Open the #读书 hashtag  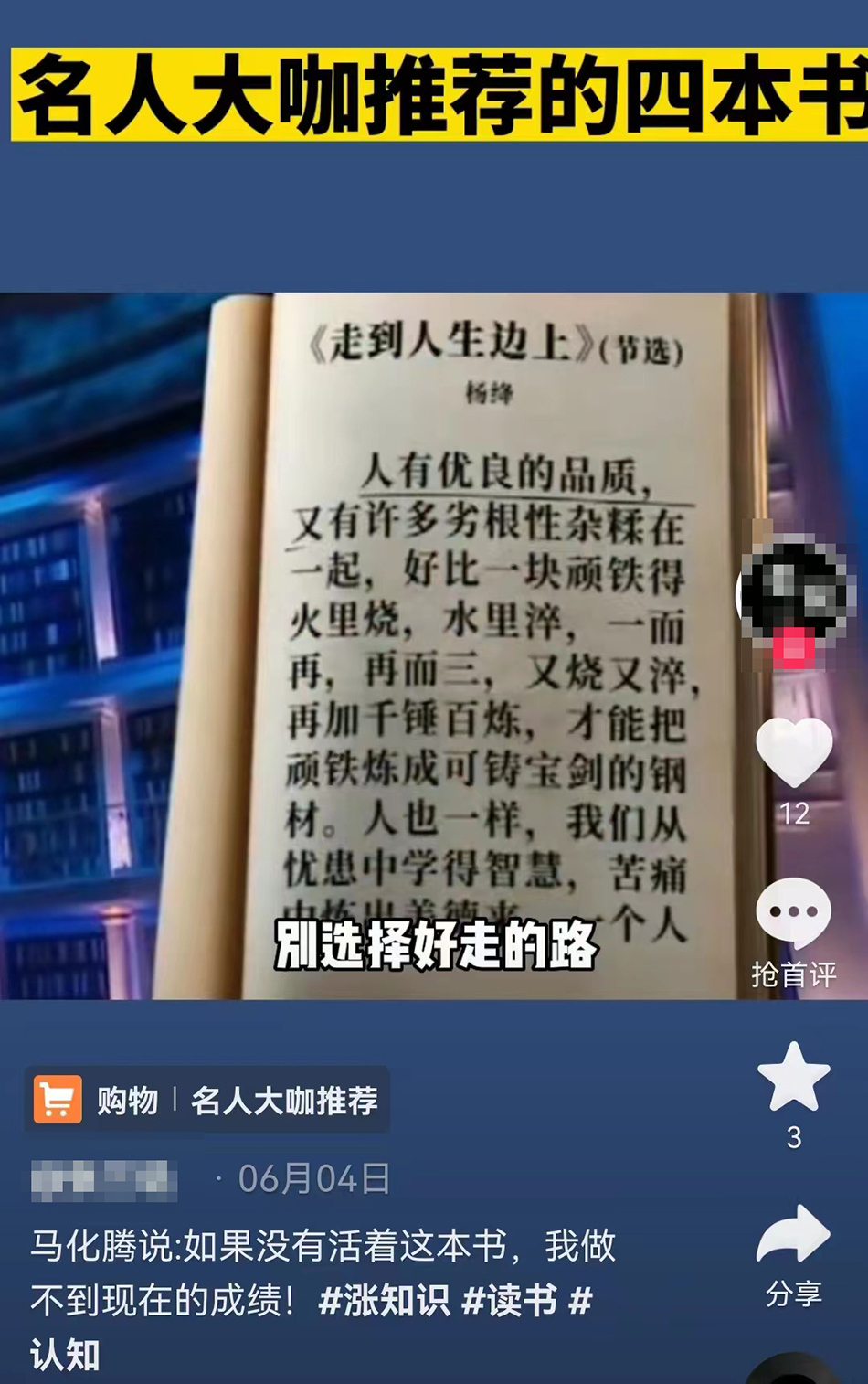(x=510, y=1300)
